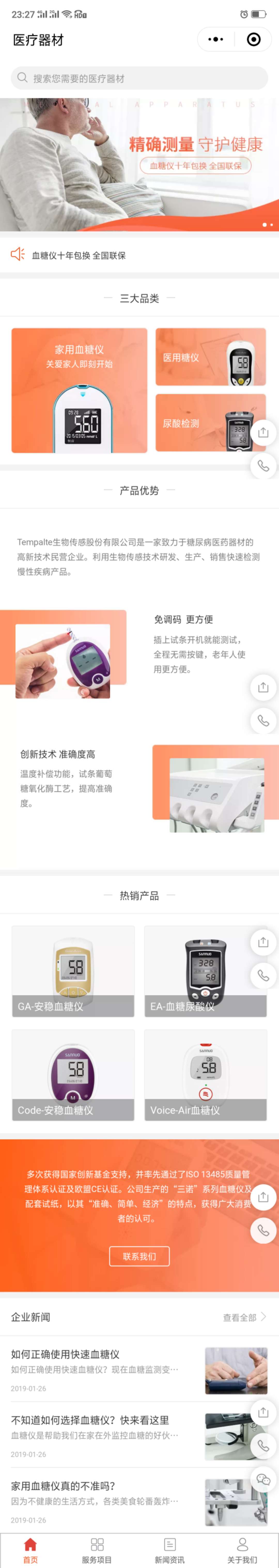View the GA-安稳血糖仪 product
This screenshot has height=1568, width=279.
(73, 971)
